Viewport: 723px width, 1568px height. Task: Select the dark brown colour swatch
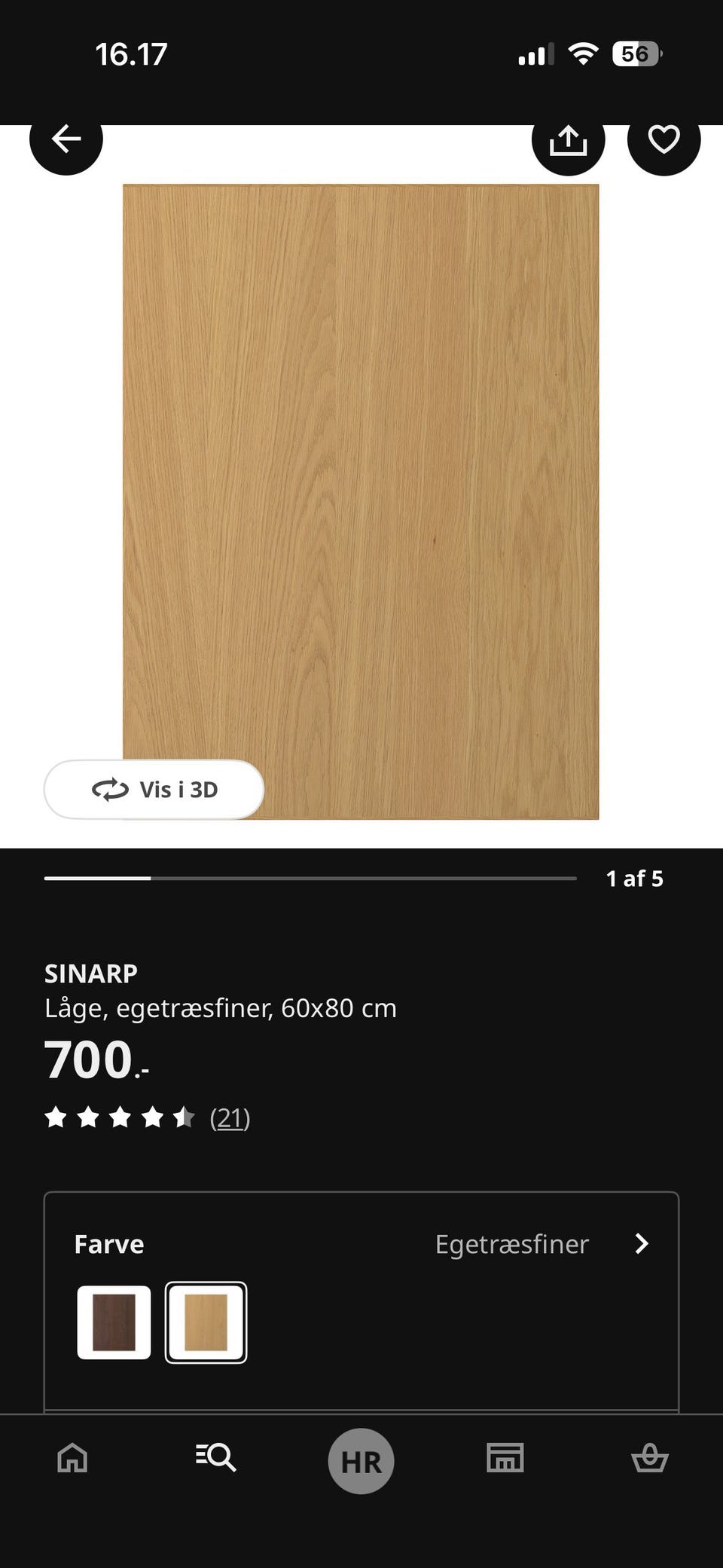pos(114,1322)
